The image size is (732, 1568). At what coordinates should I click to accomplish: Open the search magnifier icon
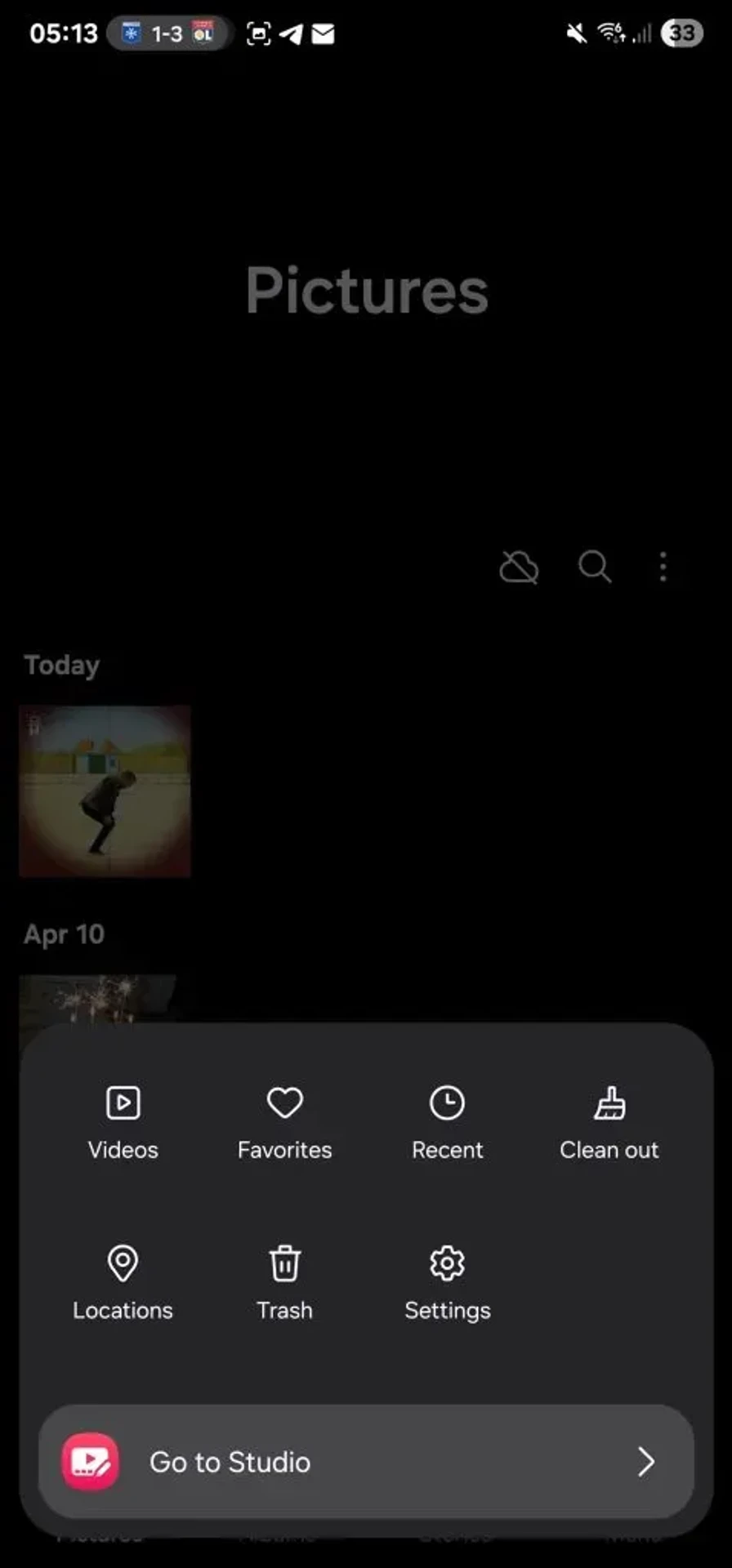coord(594,566)
